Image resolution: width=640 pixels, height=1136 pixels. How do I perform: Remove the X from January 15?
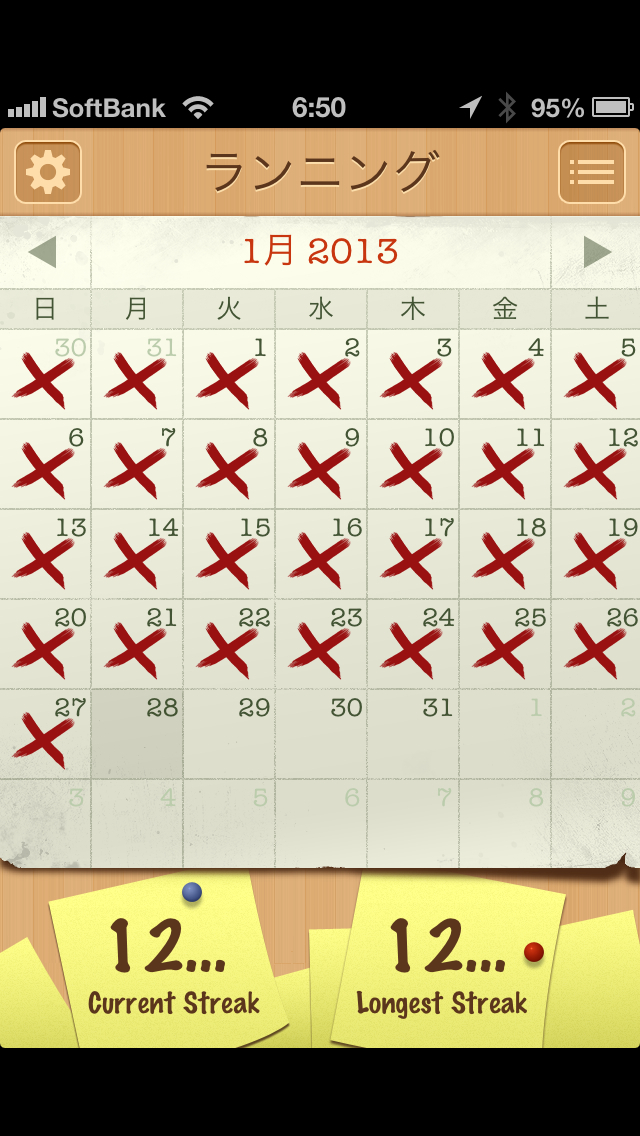229,554
